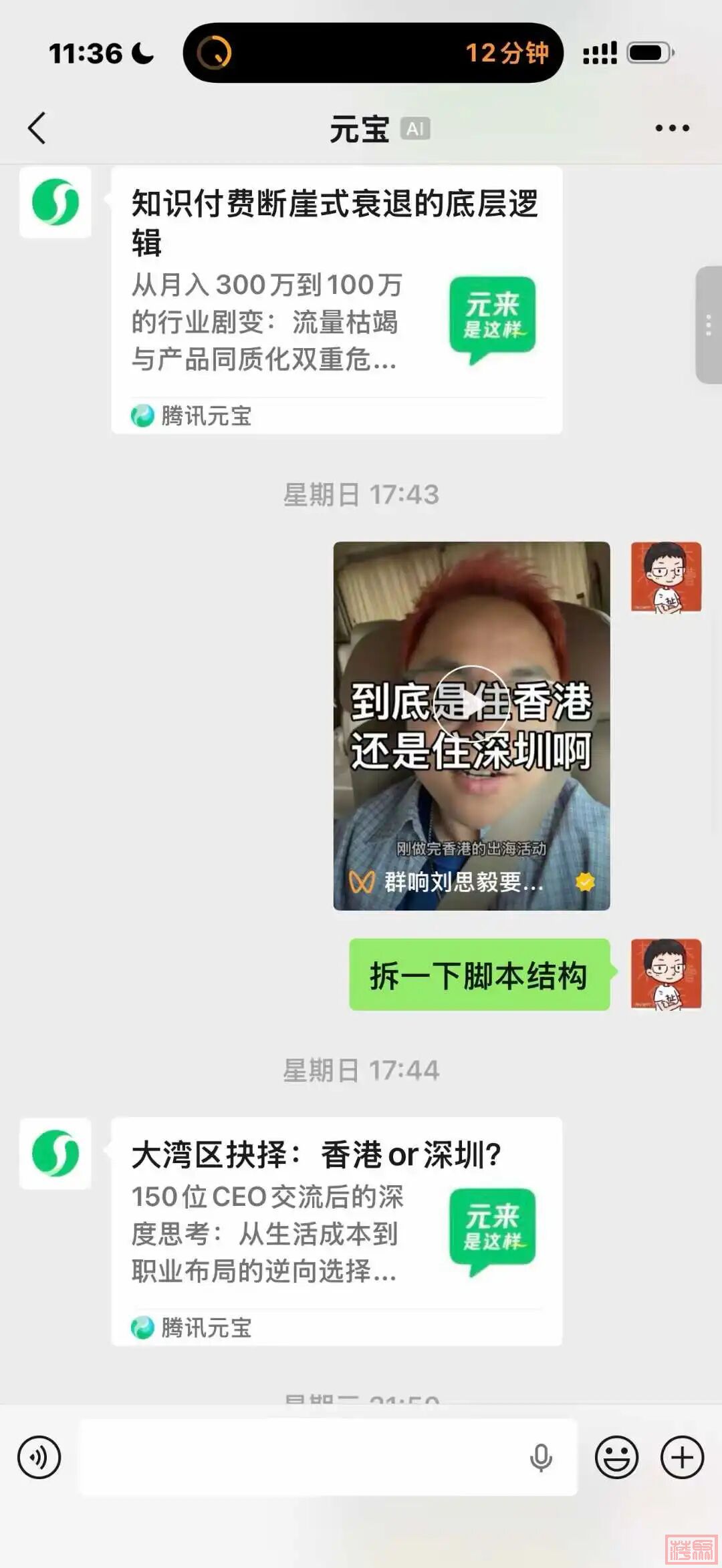Go back from the 元宝 chat
722x1568 pixels.
click(37, 128)
